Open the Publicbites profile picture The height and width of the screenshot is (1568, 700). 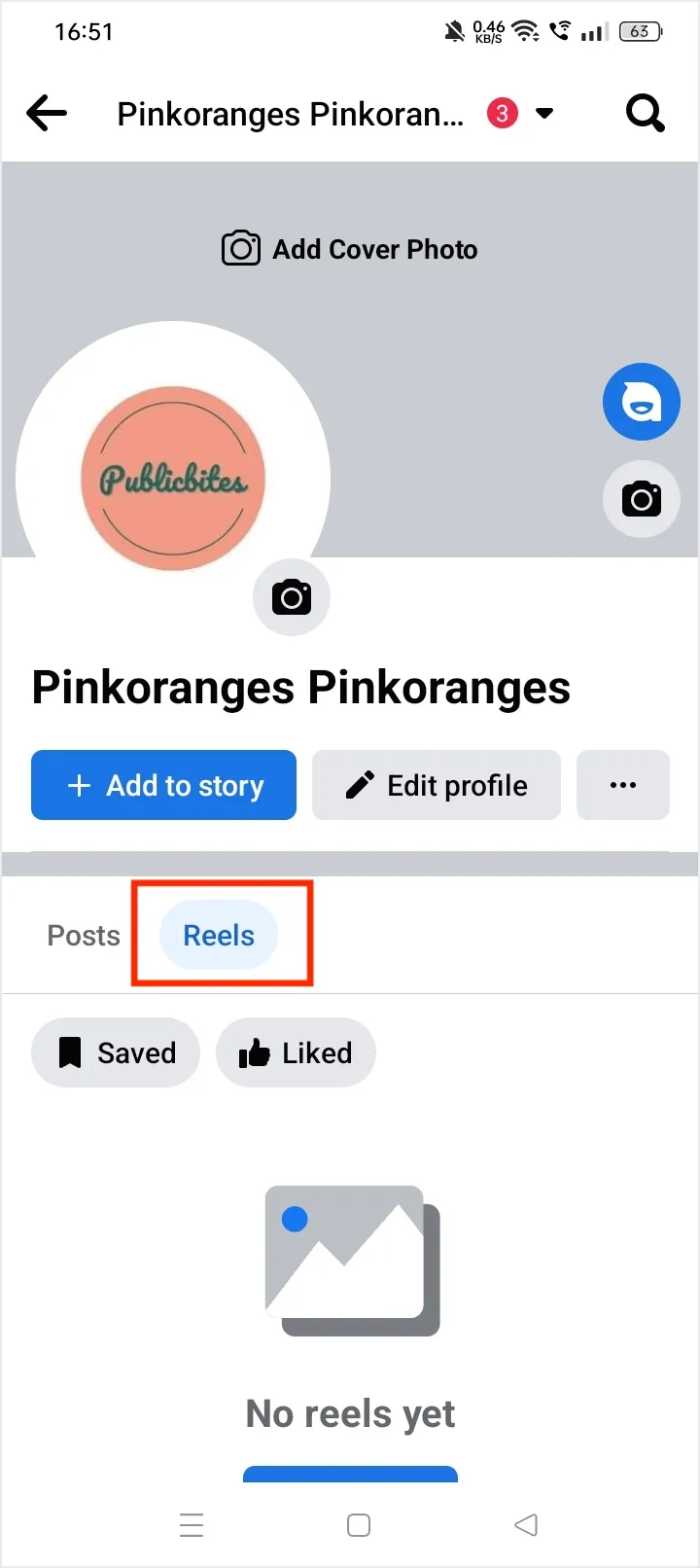(x=173, y=478)
